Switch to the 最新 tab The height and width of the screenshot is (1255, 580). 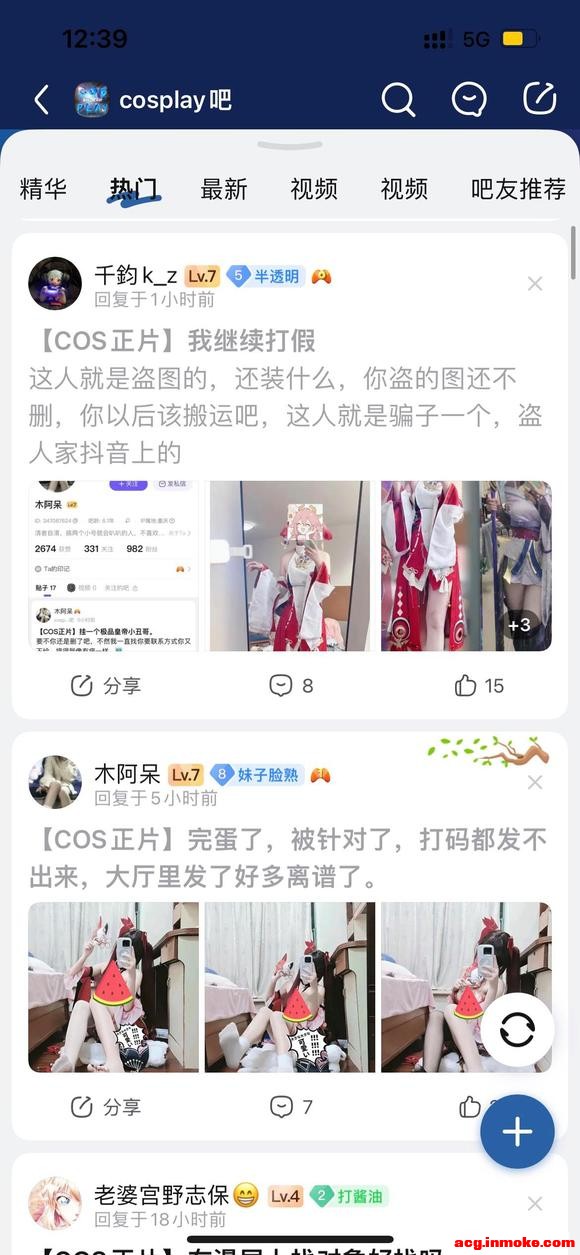coord(224,188)
